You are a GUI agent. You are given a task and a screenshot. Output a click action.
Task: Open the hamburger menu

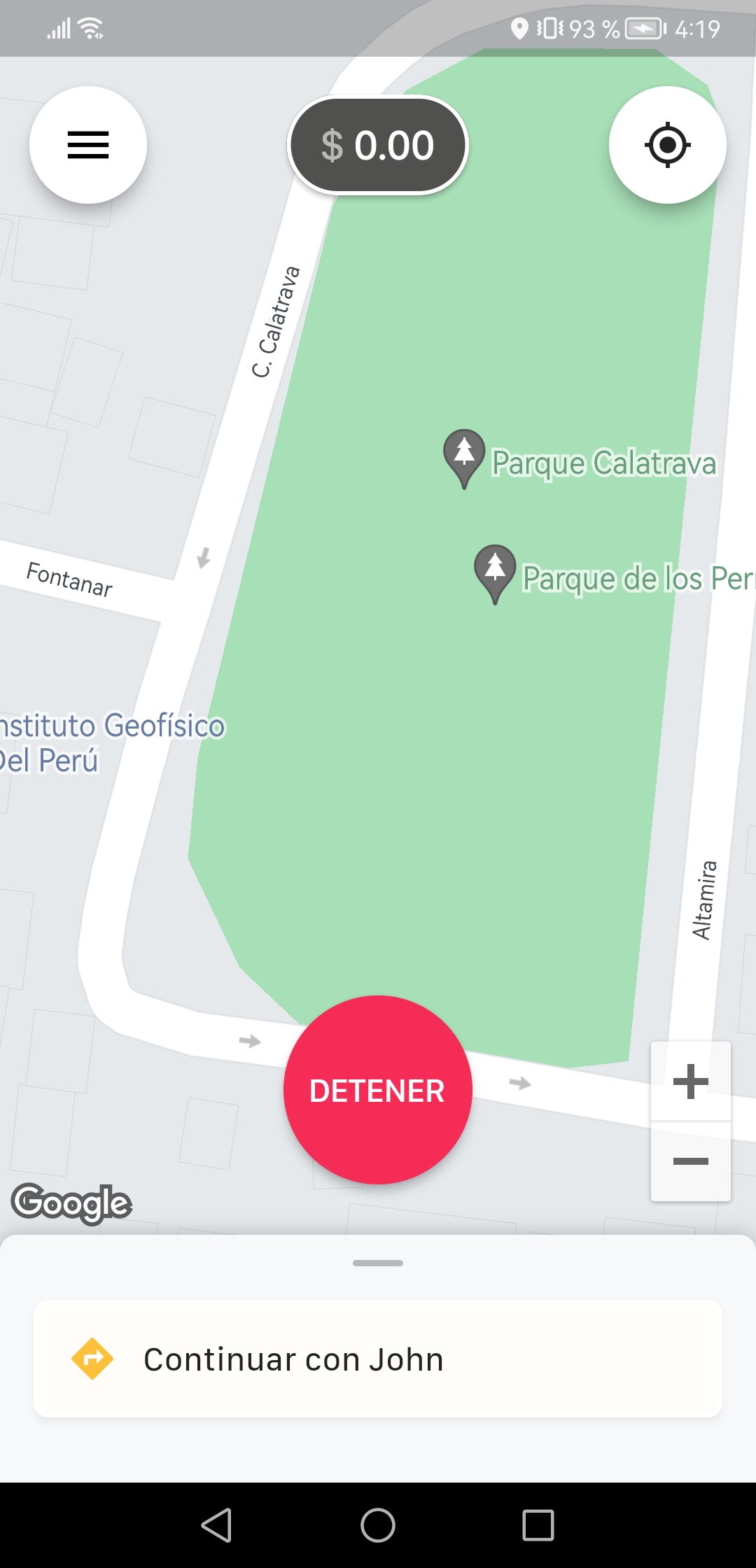(88, 145)
